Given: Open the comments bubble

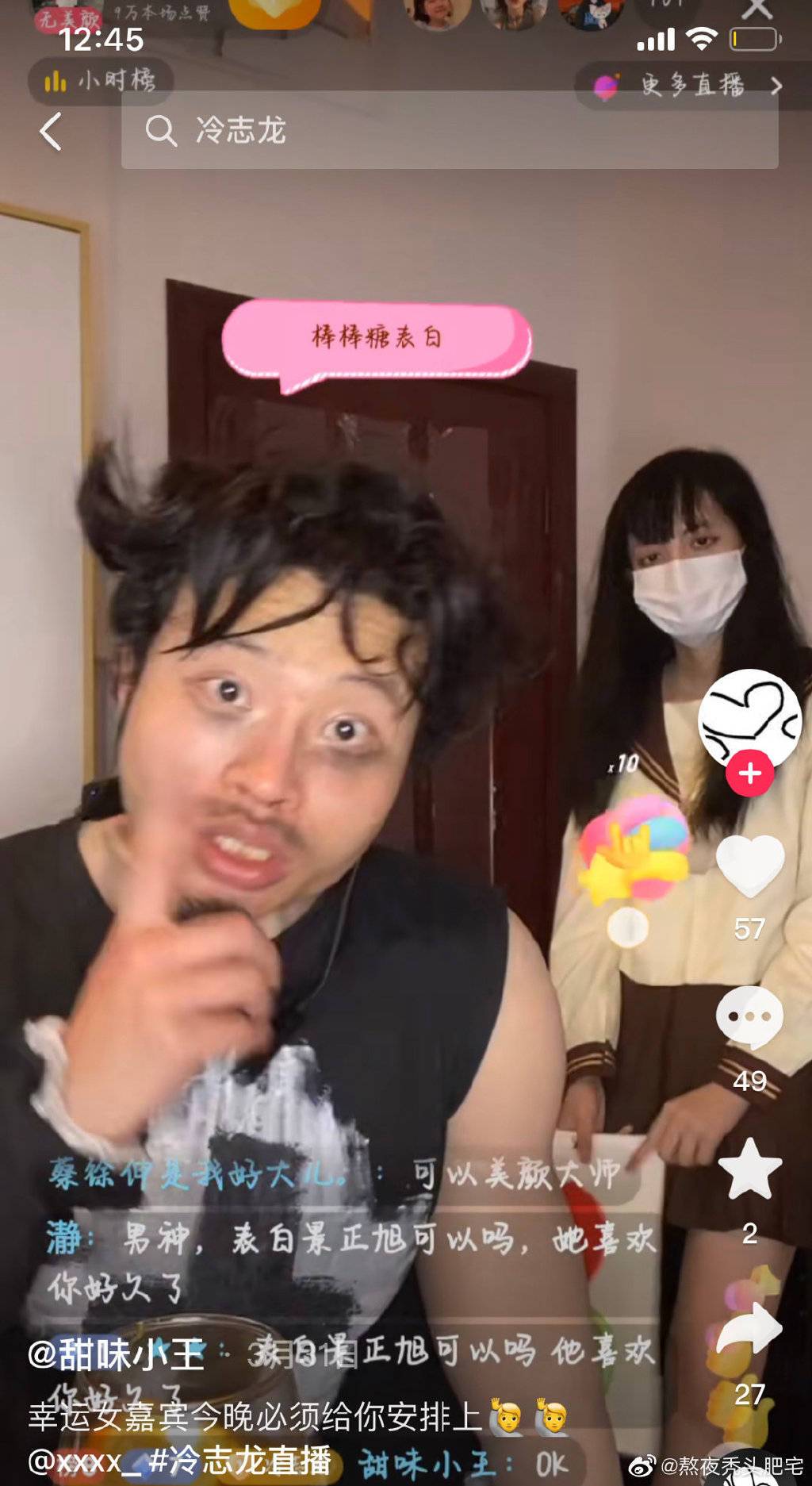Looking at the screenshot, I should pos(749,1017).
